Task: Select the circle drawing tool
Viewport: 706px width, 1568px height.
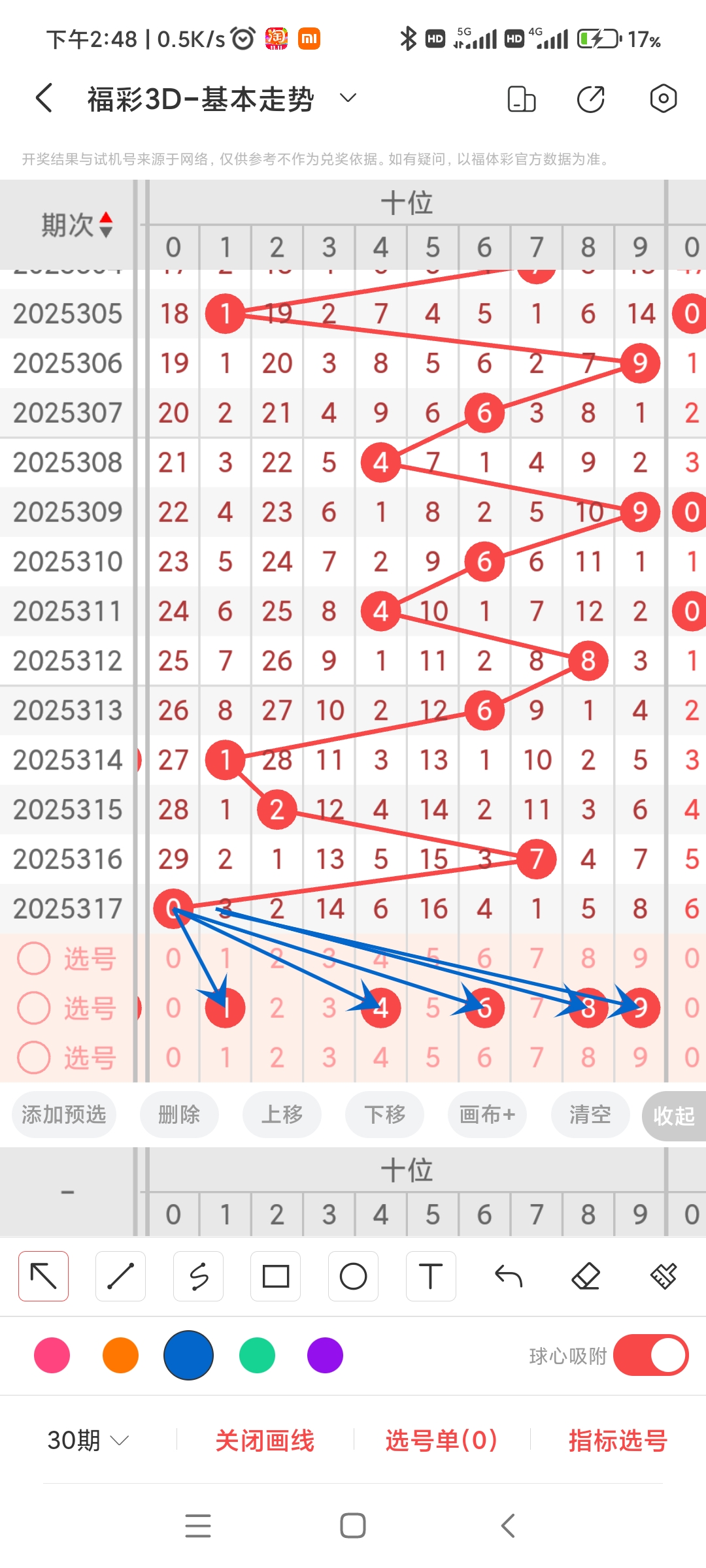Action: 353,1275
